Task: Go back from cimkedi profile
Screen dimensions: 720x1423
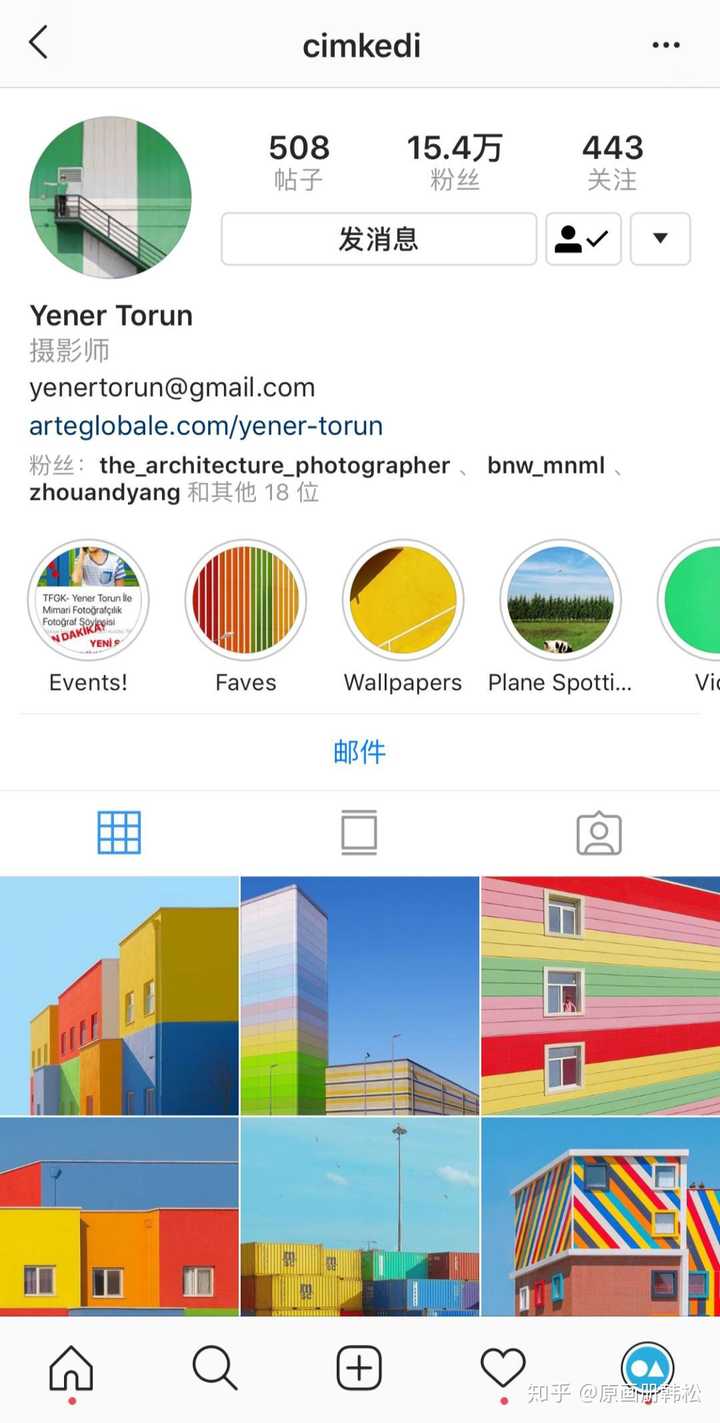Action: [38, 44]
